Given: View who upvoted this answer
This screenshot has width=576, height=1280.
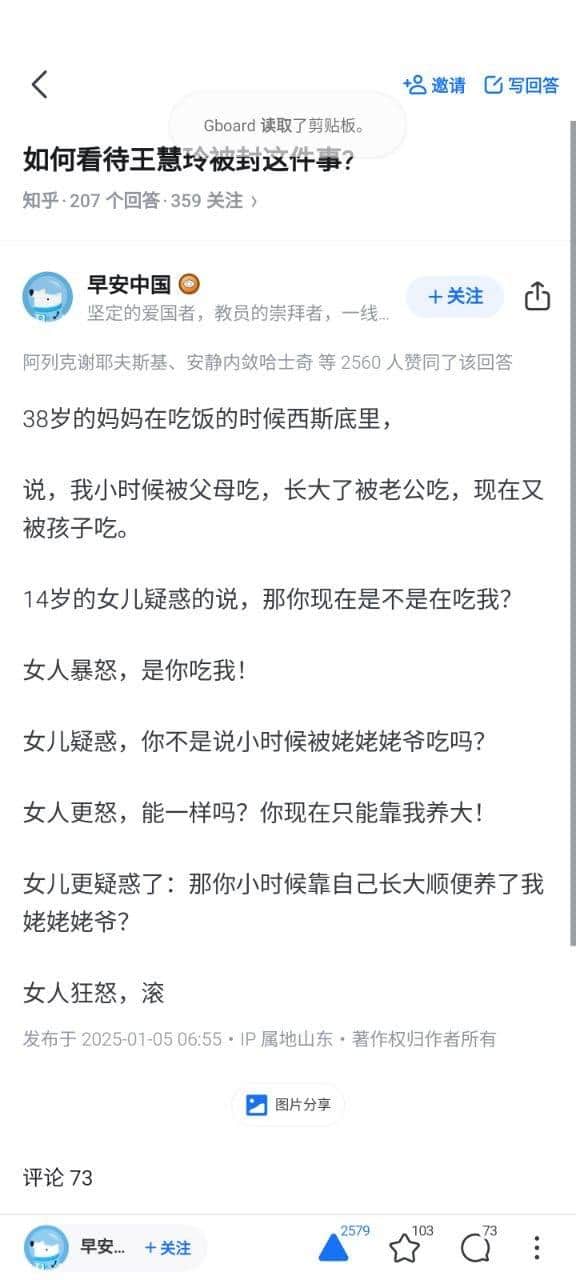Looking at the screenshot, I should click(268, 362).
